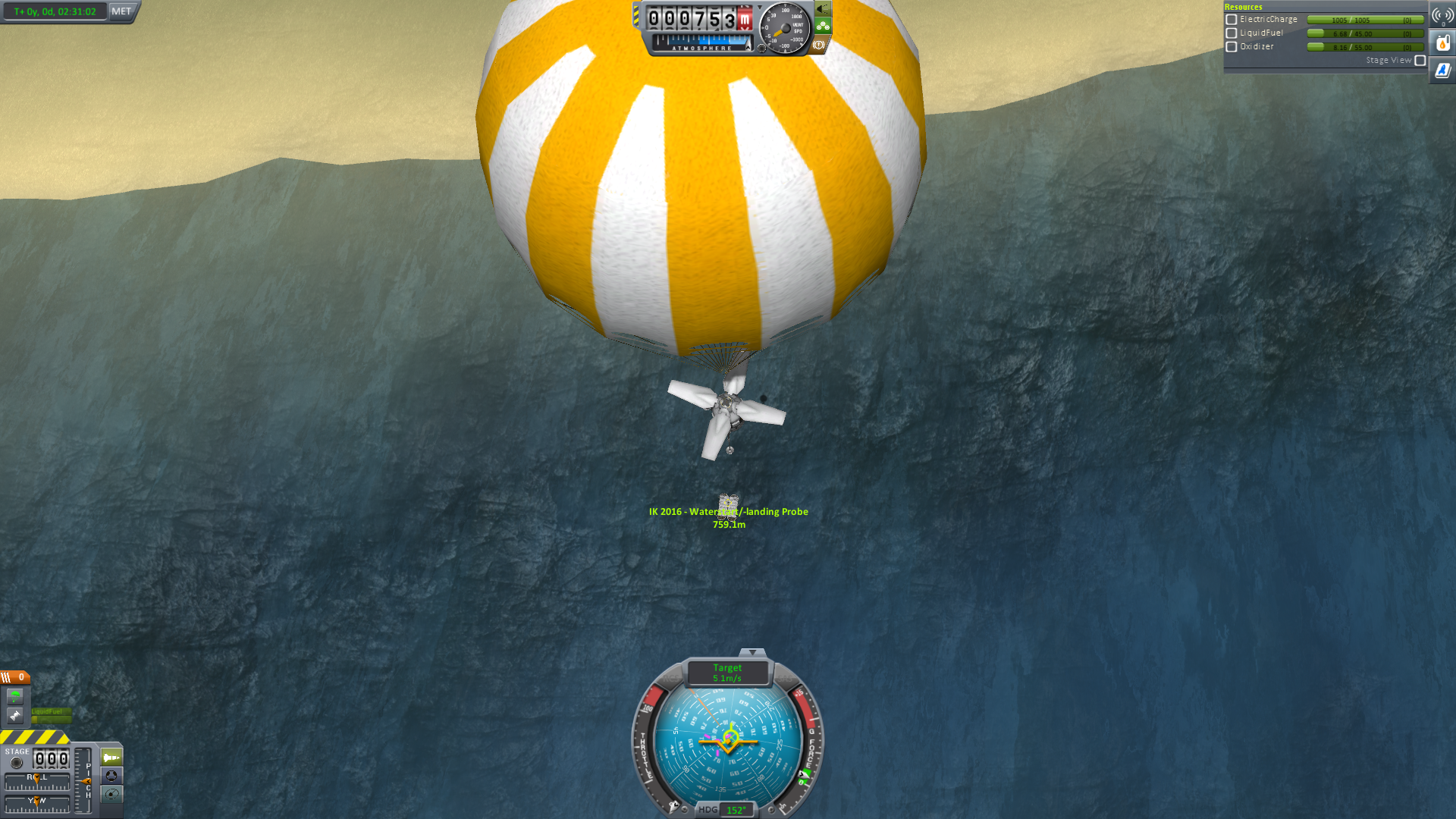Check the ElectricCharge resource checkbox
This screenshot has width=1456, height=819.
pyautogui.click(x=1232, y=20)
